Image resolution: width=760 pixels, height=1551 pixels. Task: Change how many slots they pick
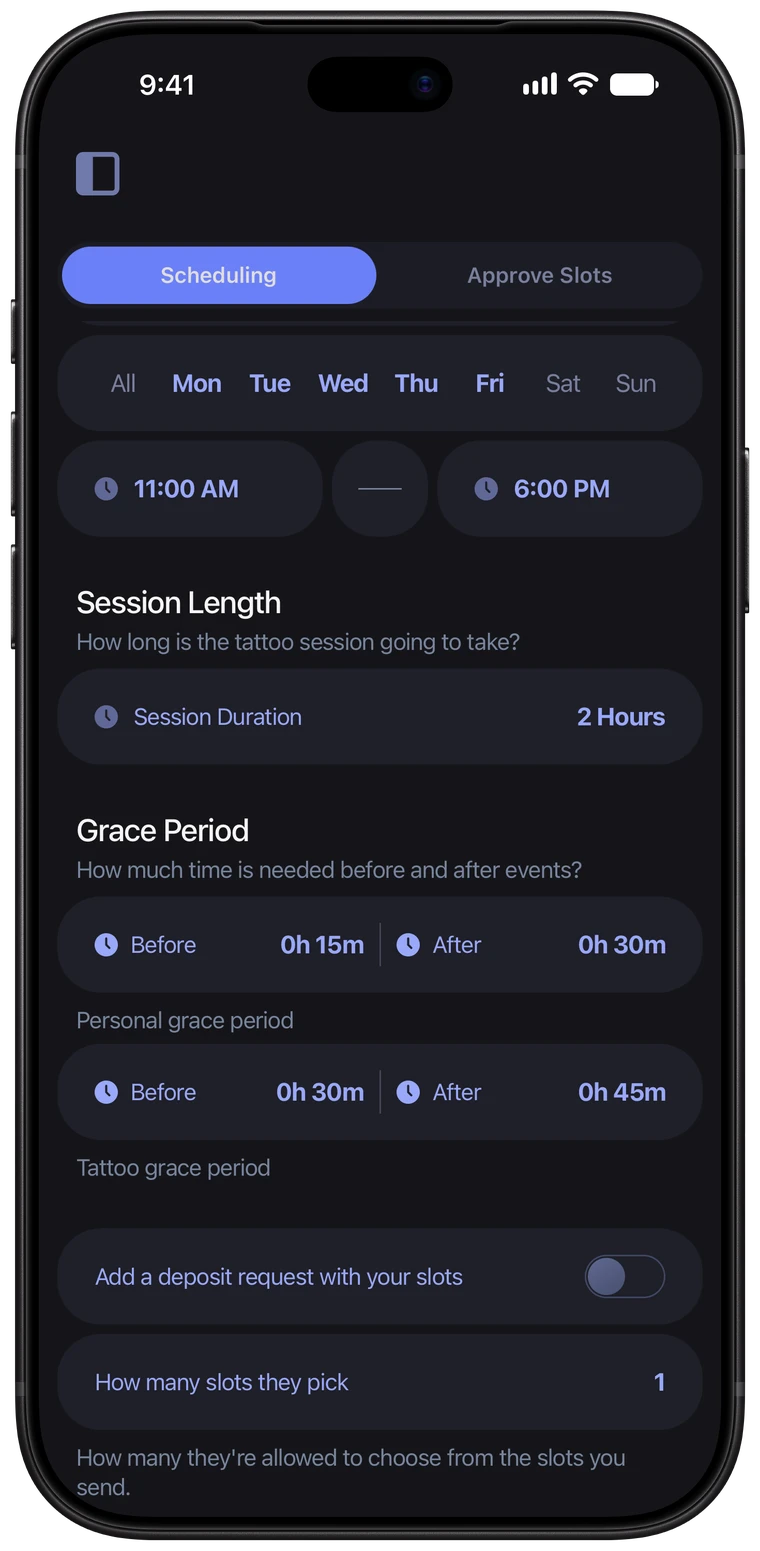click(x=380, y=1382)
